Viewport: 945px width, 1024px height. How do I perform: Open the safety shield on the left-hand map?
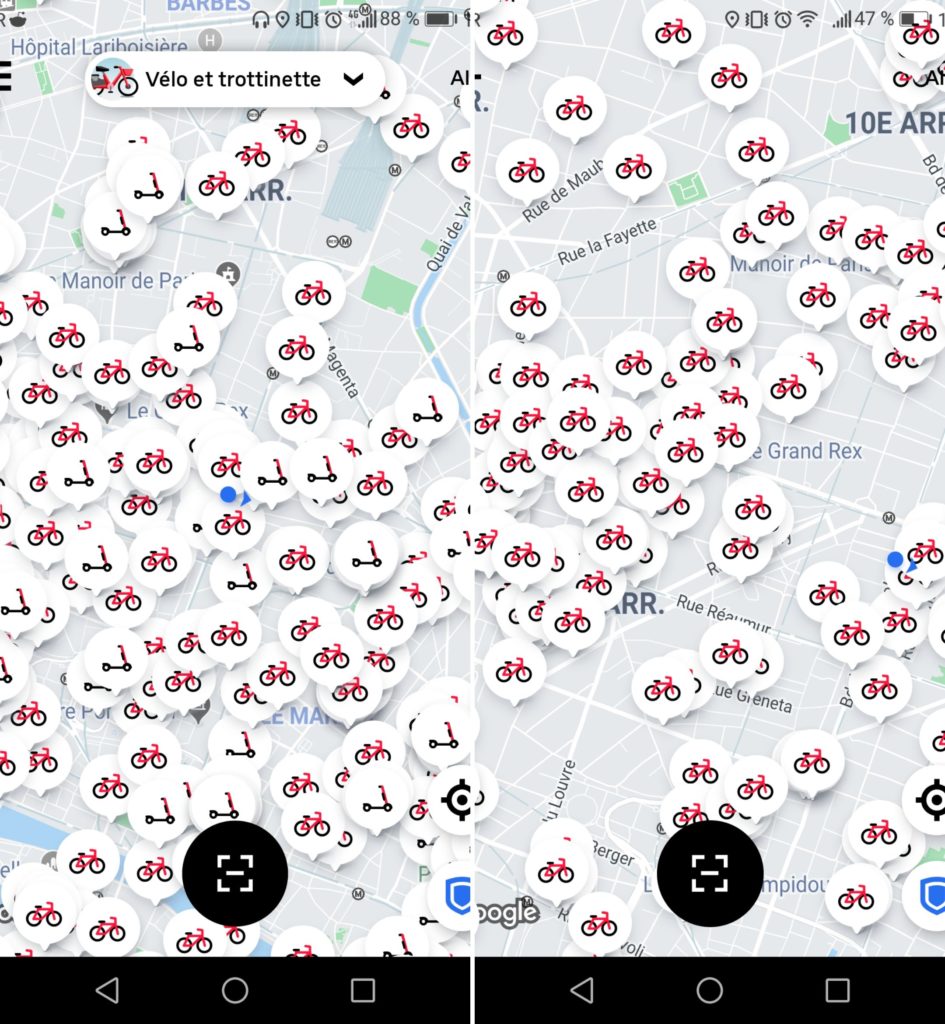click(456, 896)
